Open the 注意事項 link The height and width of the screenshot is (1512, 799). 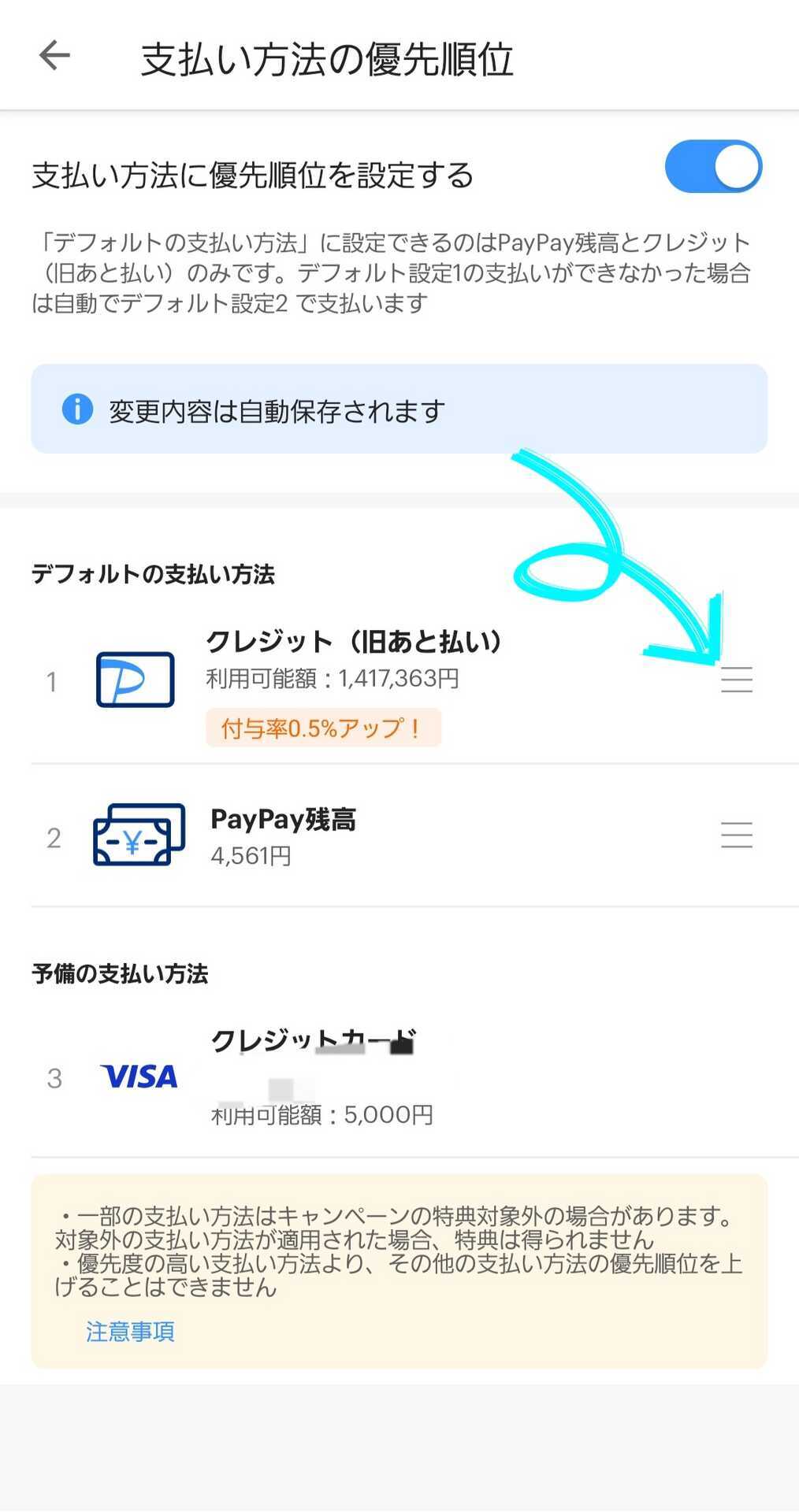pos(130,1332)
